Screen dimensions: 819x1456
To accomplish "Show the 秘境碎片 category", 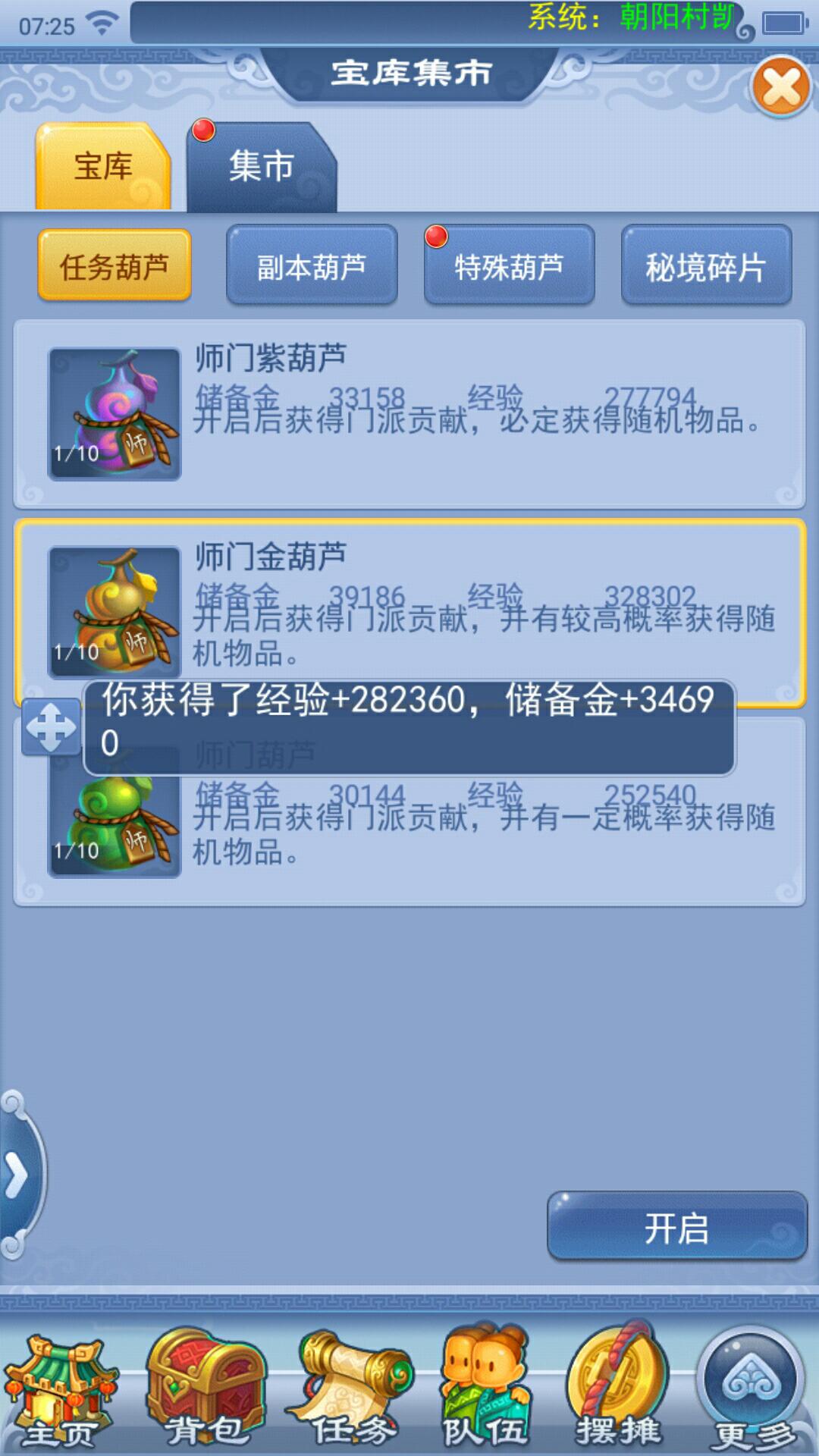I will (x=706, y=267).
